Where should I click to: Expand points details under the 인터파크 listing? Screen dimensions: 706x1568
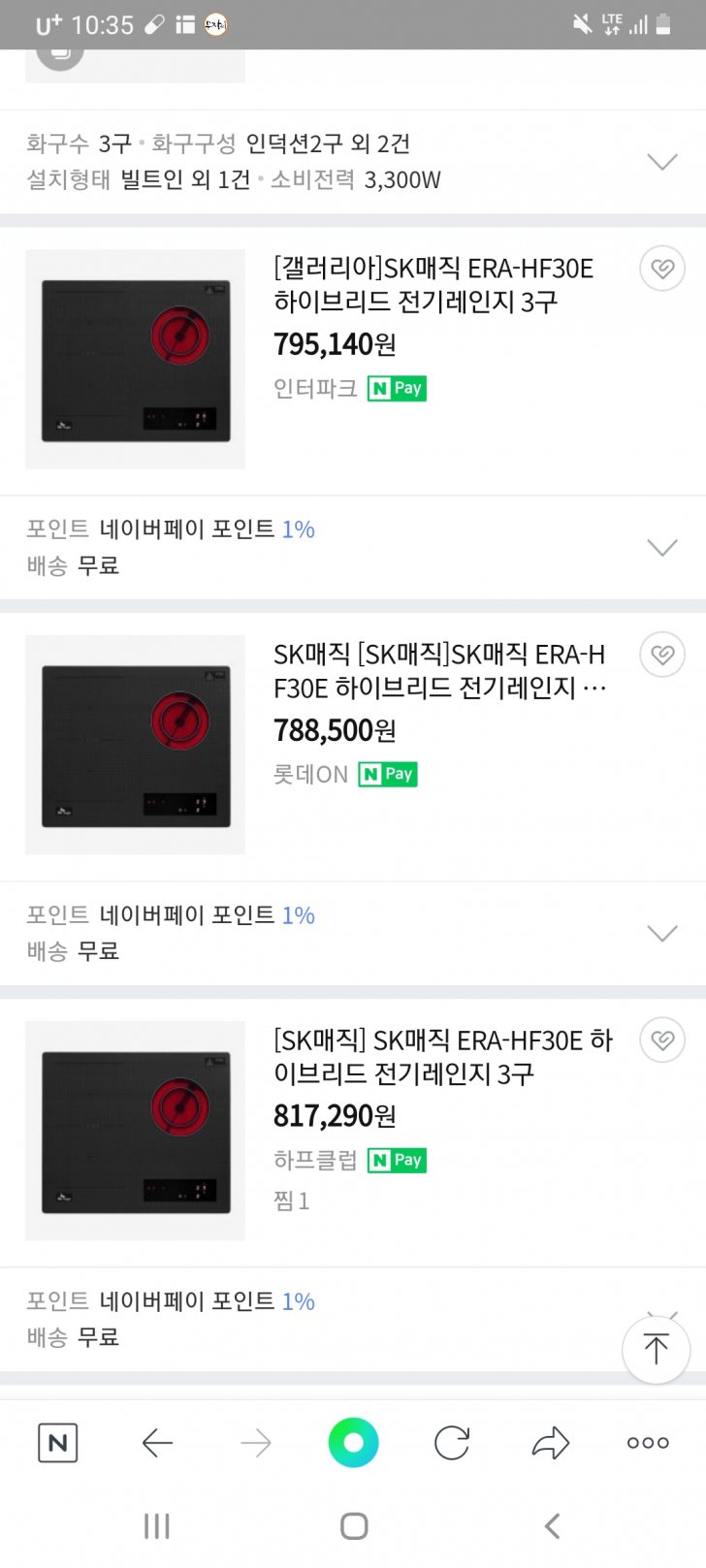661,548
